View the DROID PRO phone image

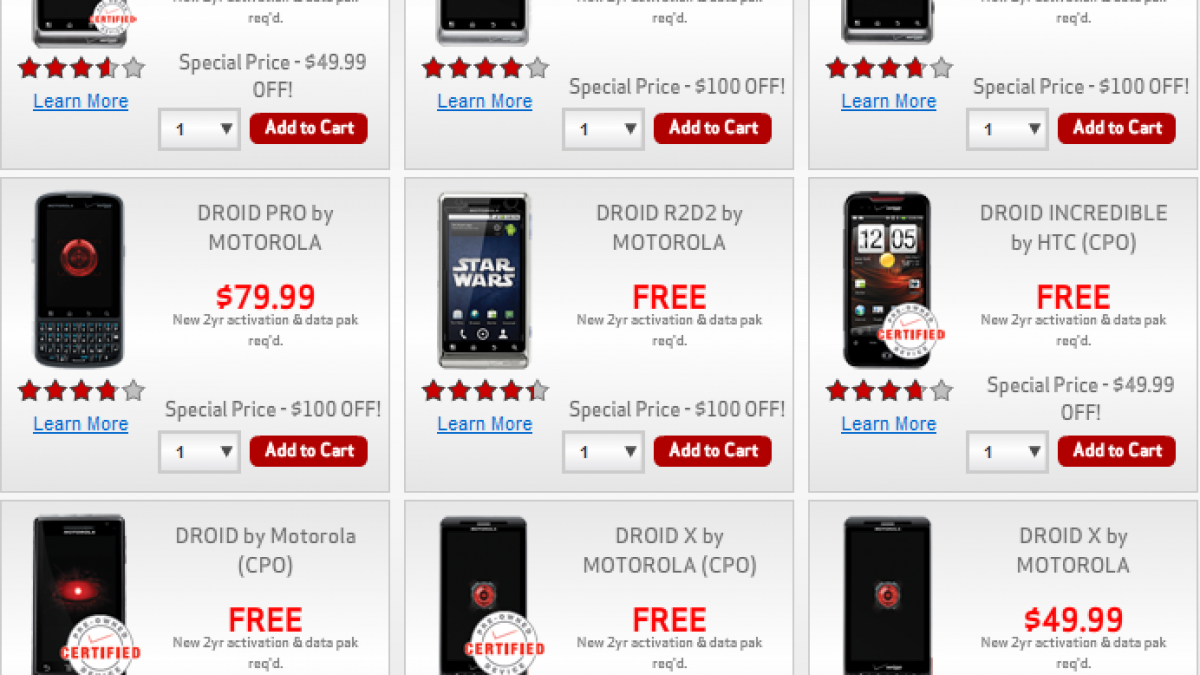click(80, 281)
